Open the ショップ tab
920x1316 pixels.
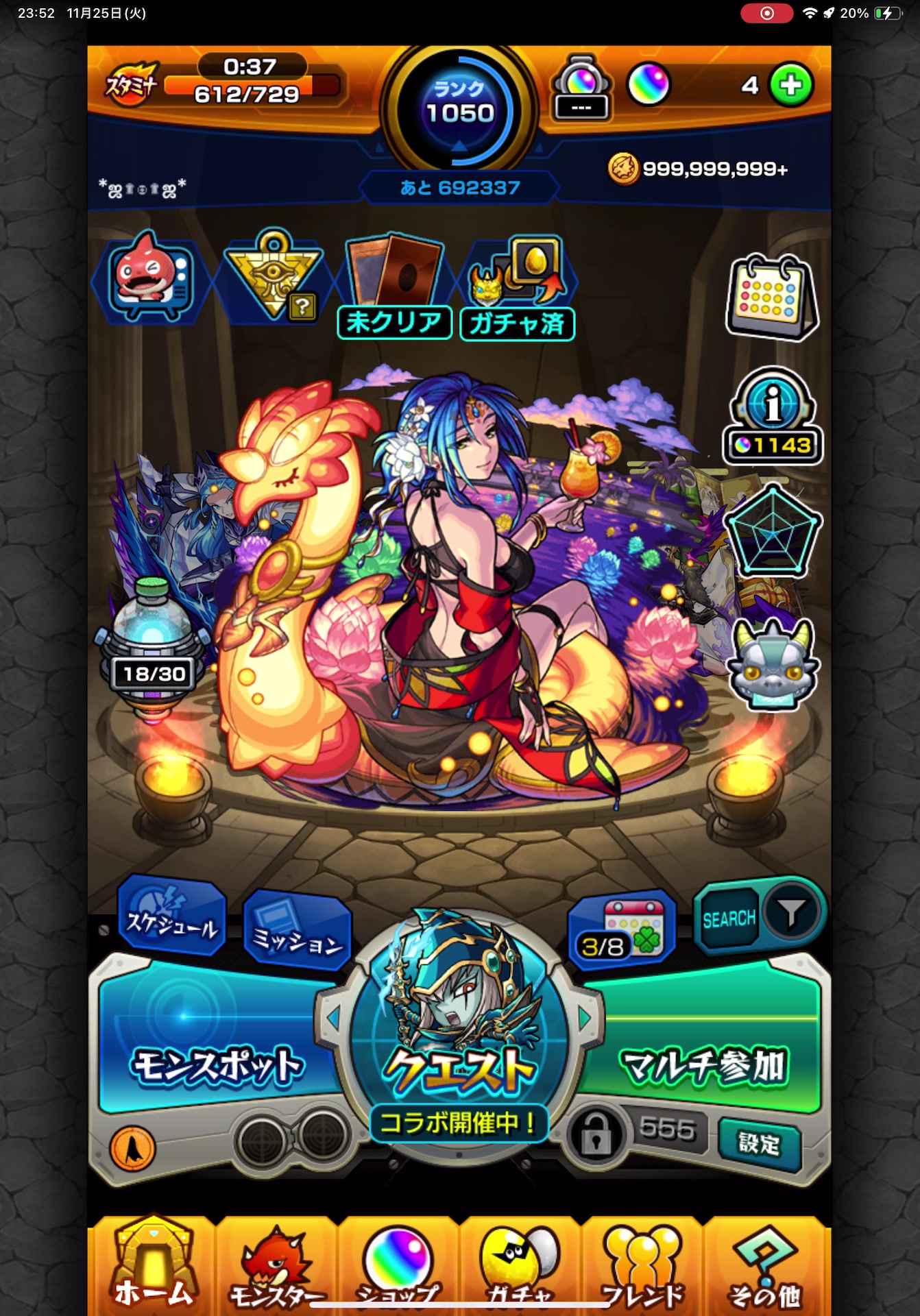coord(398,1267)
